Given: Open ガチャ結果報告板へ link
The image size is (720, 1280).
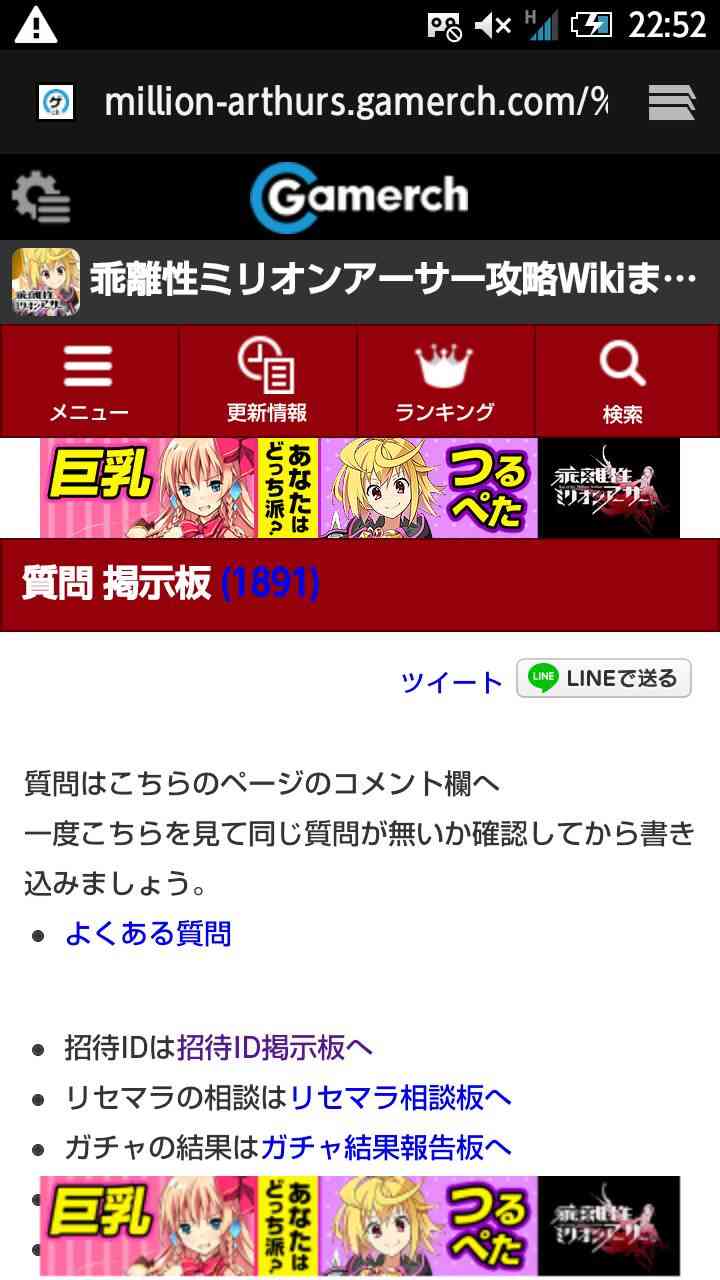Looking at the screenshot, I should coord(387,1147).
